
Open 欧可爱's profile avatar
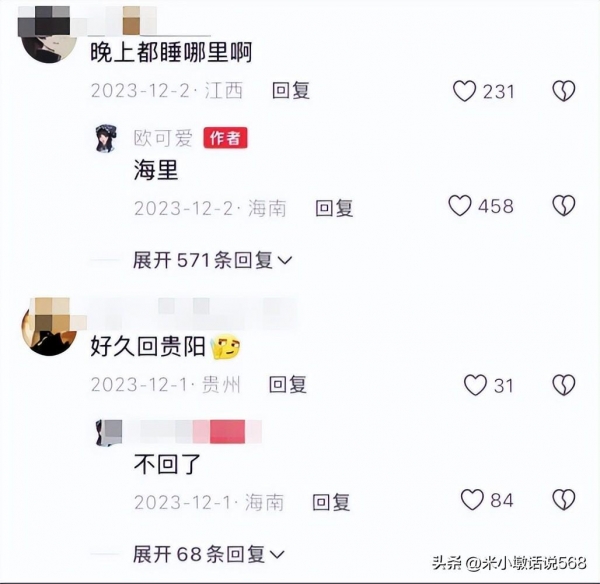tap(108, 139)
